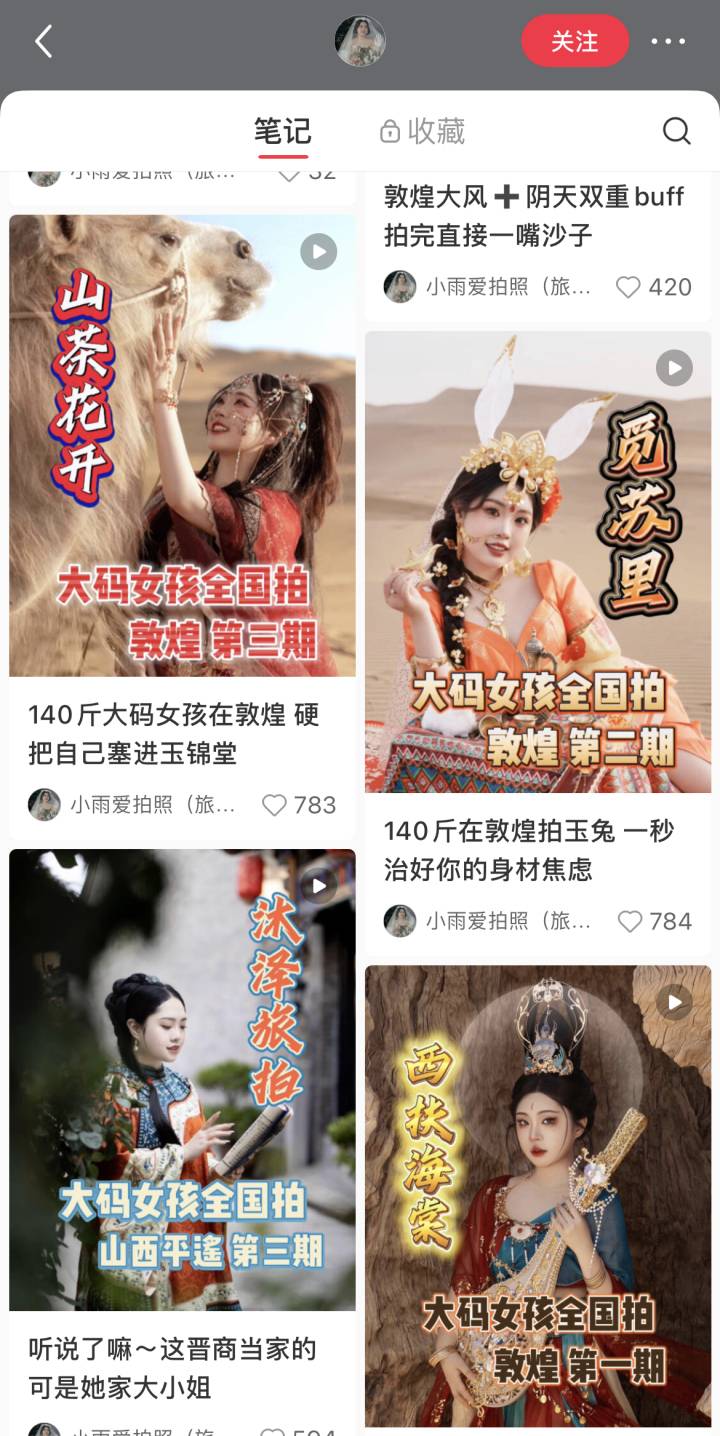Image resolution: width=720 pixels, height=1436 pixels.
Task: Open the profile avatar in the header
Action: coord(359,42)
